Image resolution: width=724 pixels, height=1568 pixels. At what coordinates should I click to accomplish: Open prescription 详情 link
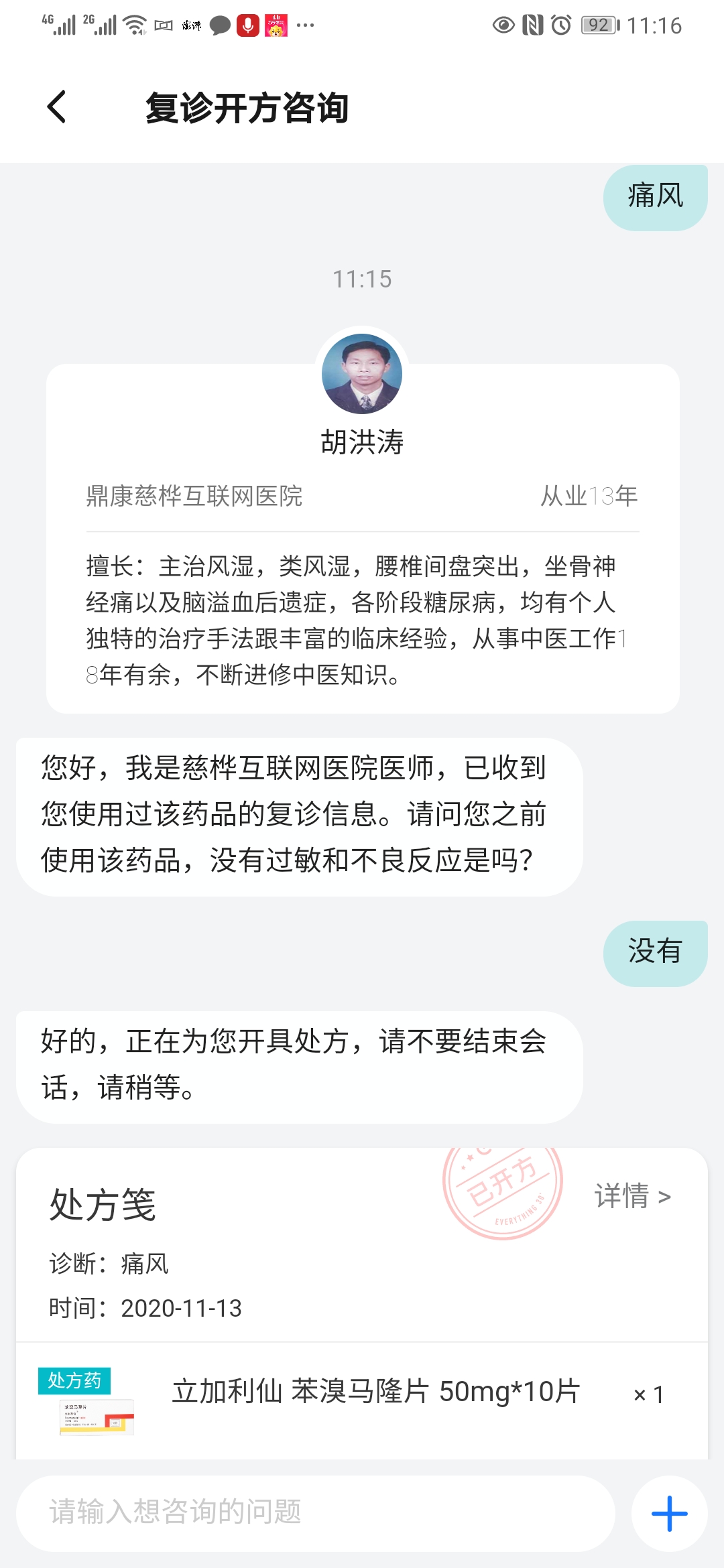coord(631,1196)
